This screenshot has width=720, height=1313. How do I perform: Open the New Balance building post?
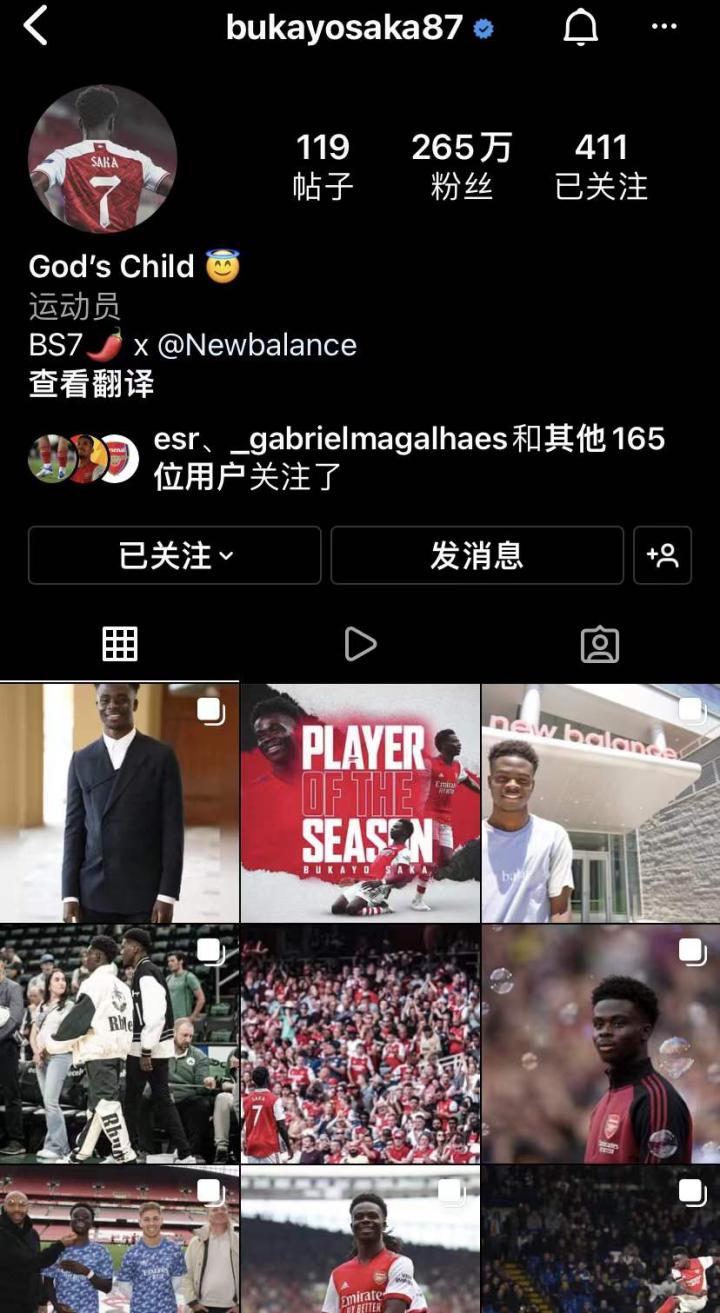600,803
